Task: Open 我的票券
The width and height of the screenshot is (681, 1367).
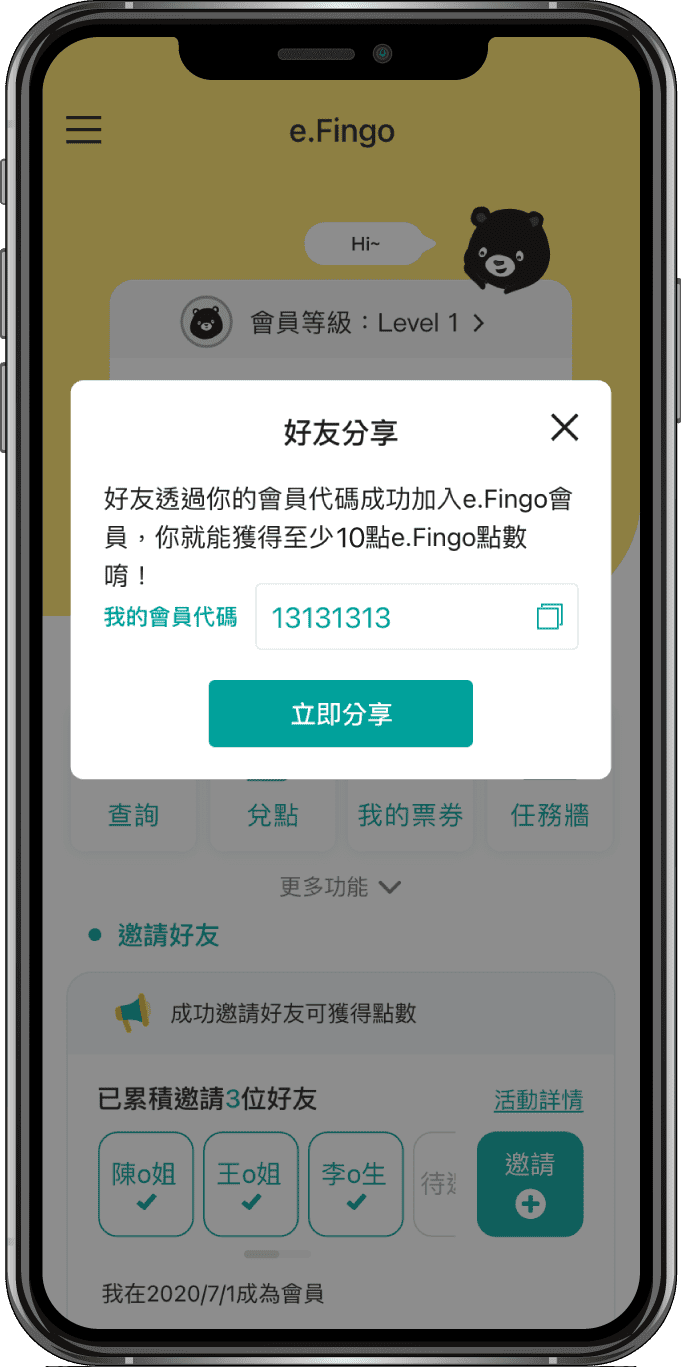Action: (410, 816)
